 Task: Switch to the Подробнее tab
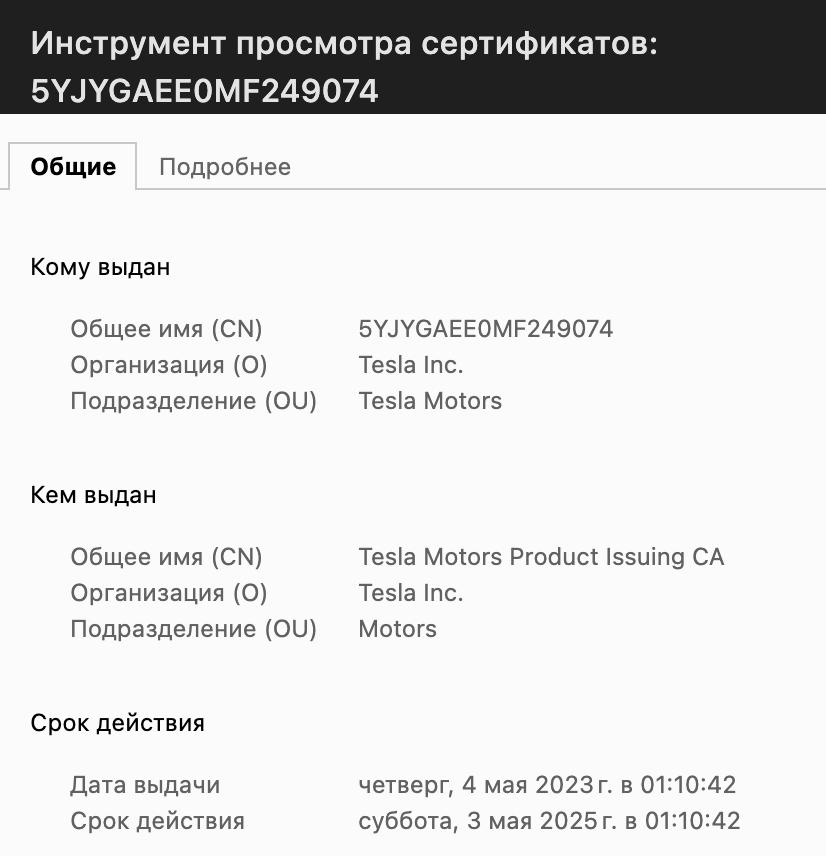coord(225,167)
